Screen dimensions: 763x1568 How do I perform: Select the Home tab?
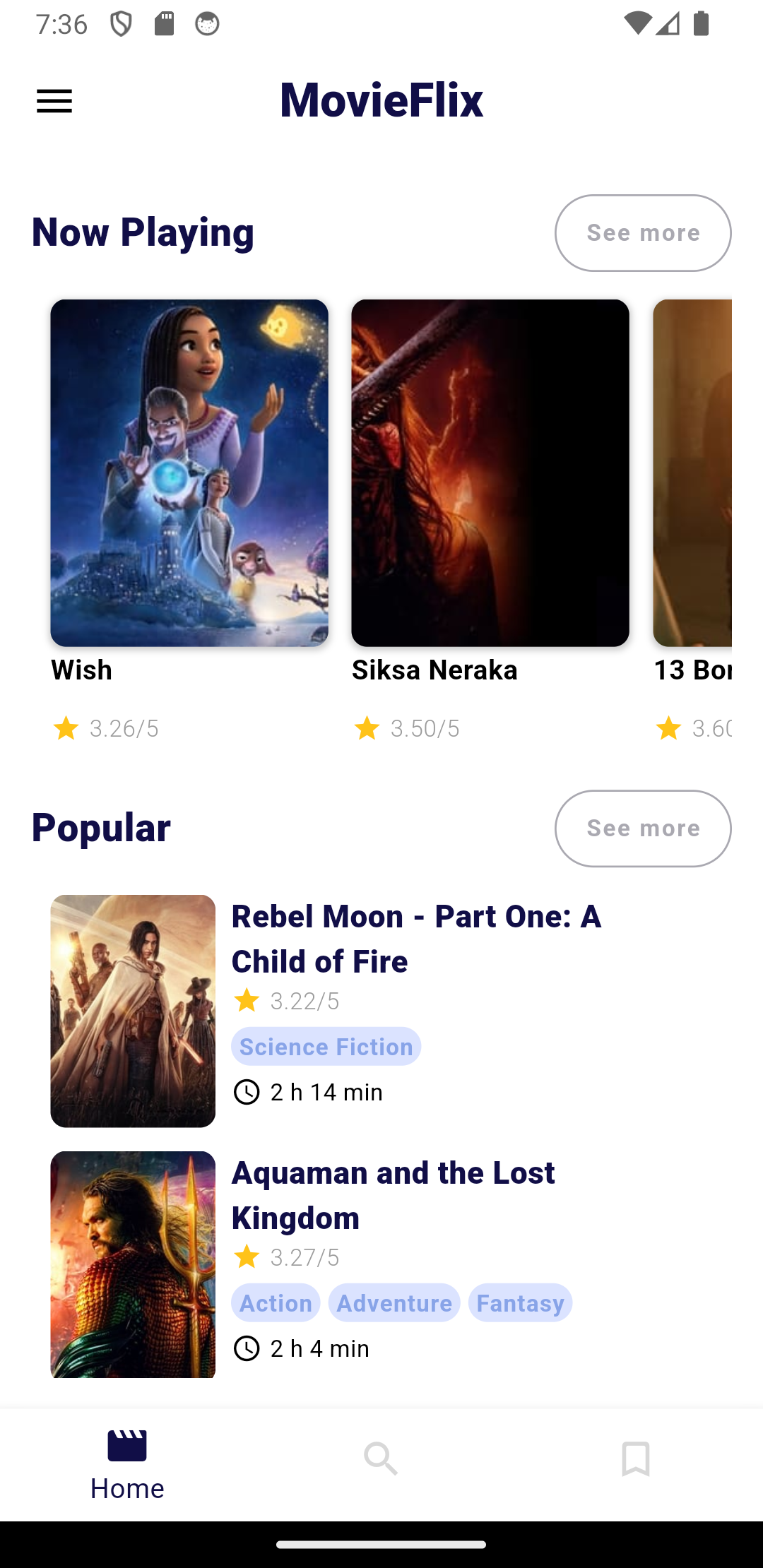[127, 1463]
